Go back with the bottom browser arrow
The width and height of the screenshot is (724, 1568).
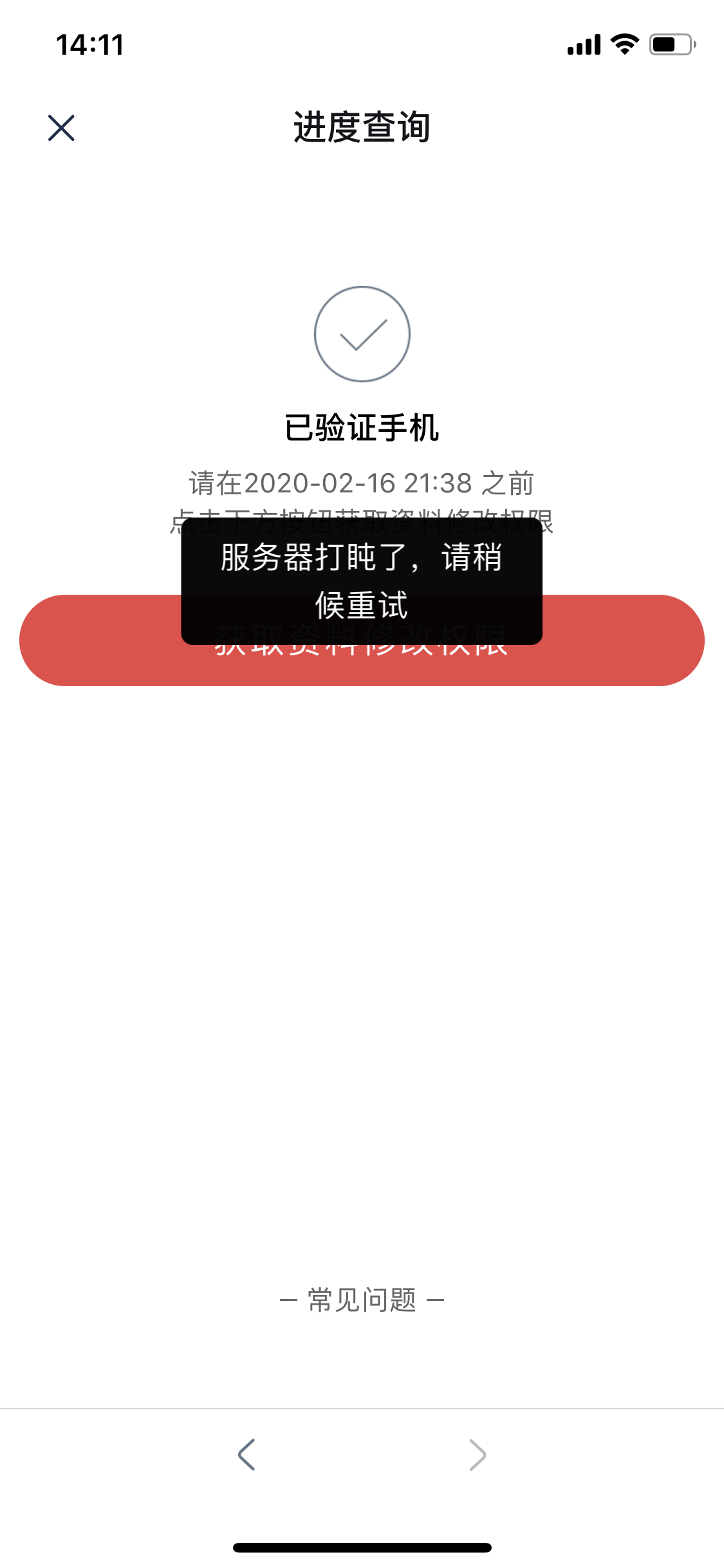point(246,1455)
